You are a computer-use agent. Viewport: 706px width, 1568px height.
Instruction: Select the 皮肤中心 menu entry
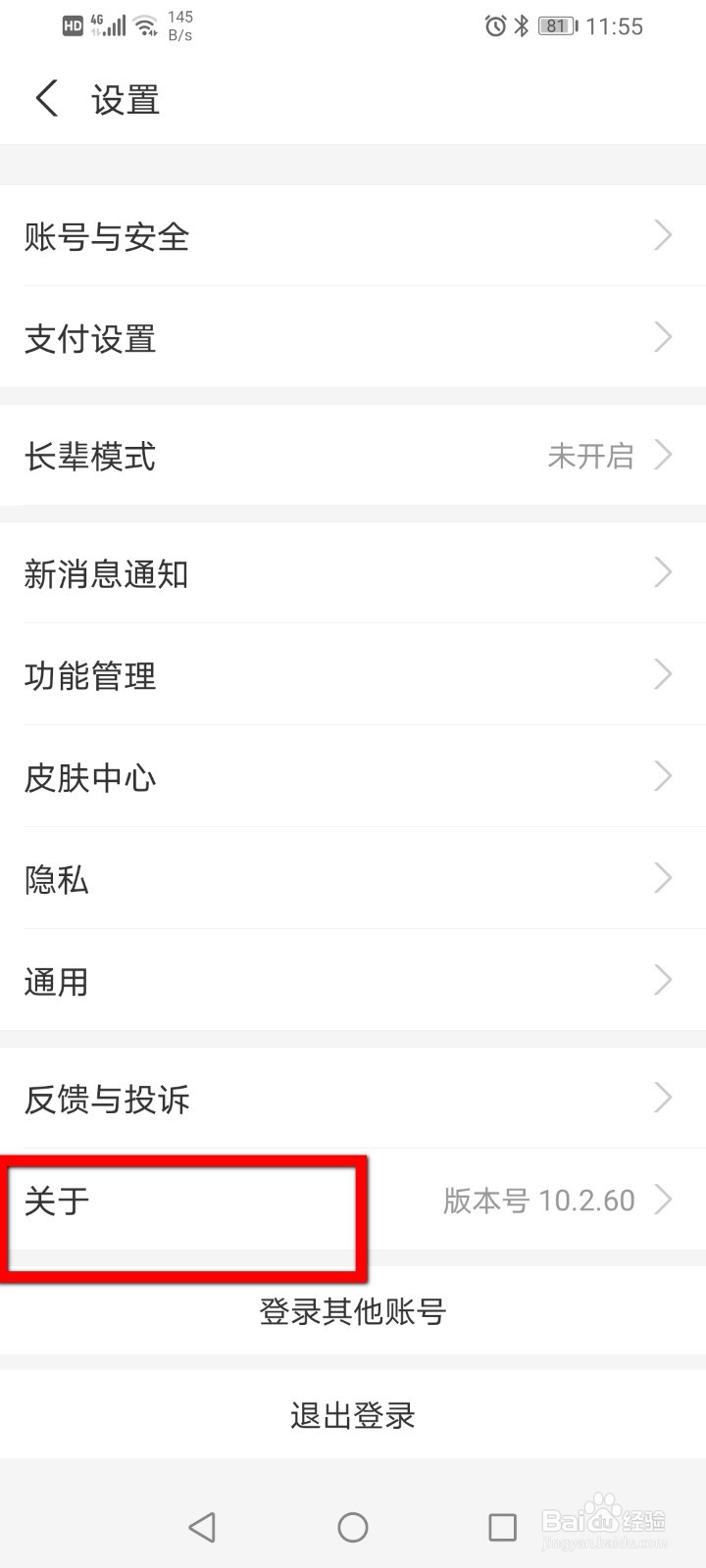pyautogui.click(x=353, y=777)
